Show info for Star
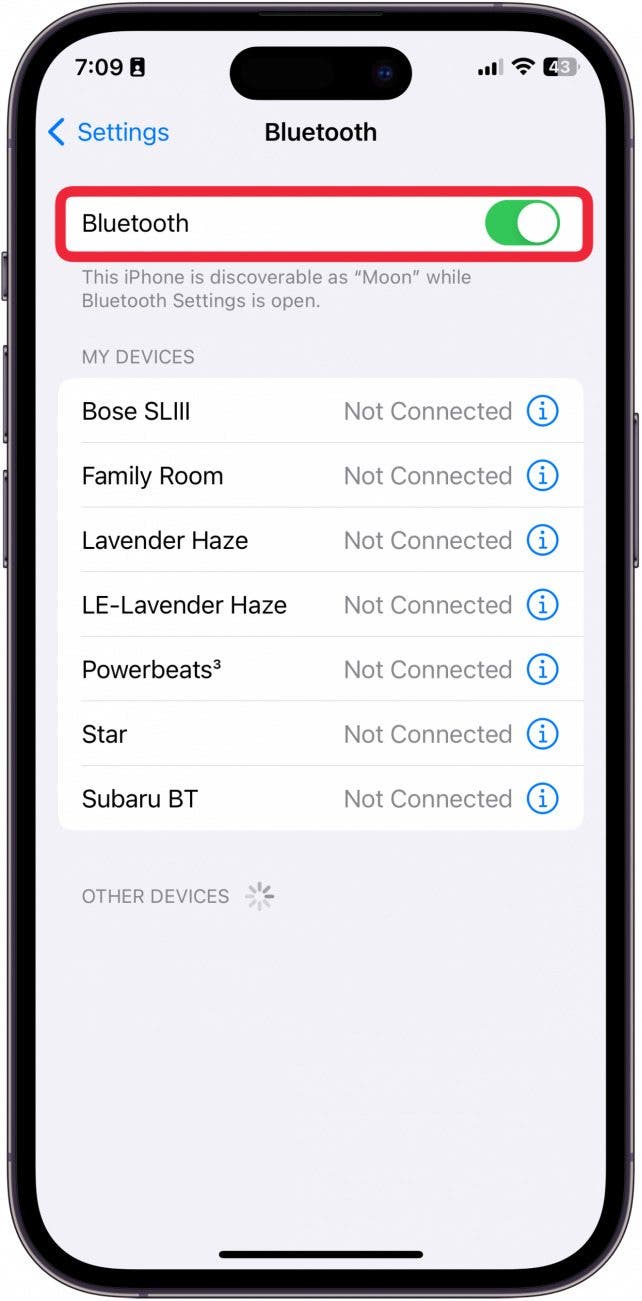Image resolution: width=642 pixels, height=1301 pixels. pyautogui.click(x=542, y=734)
